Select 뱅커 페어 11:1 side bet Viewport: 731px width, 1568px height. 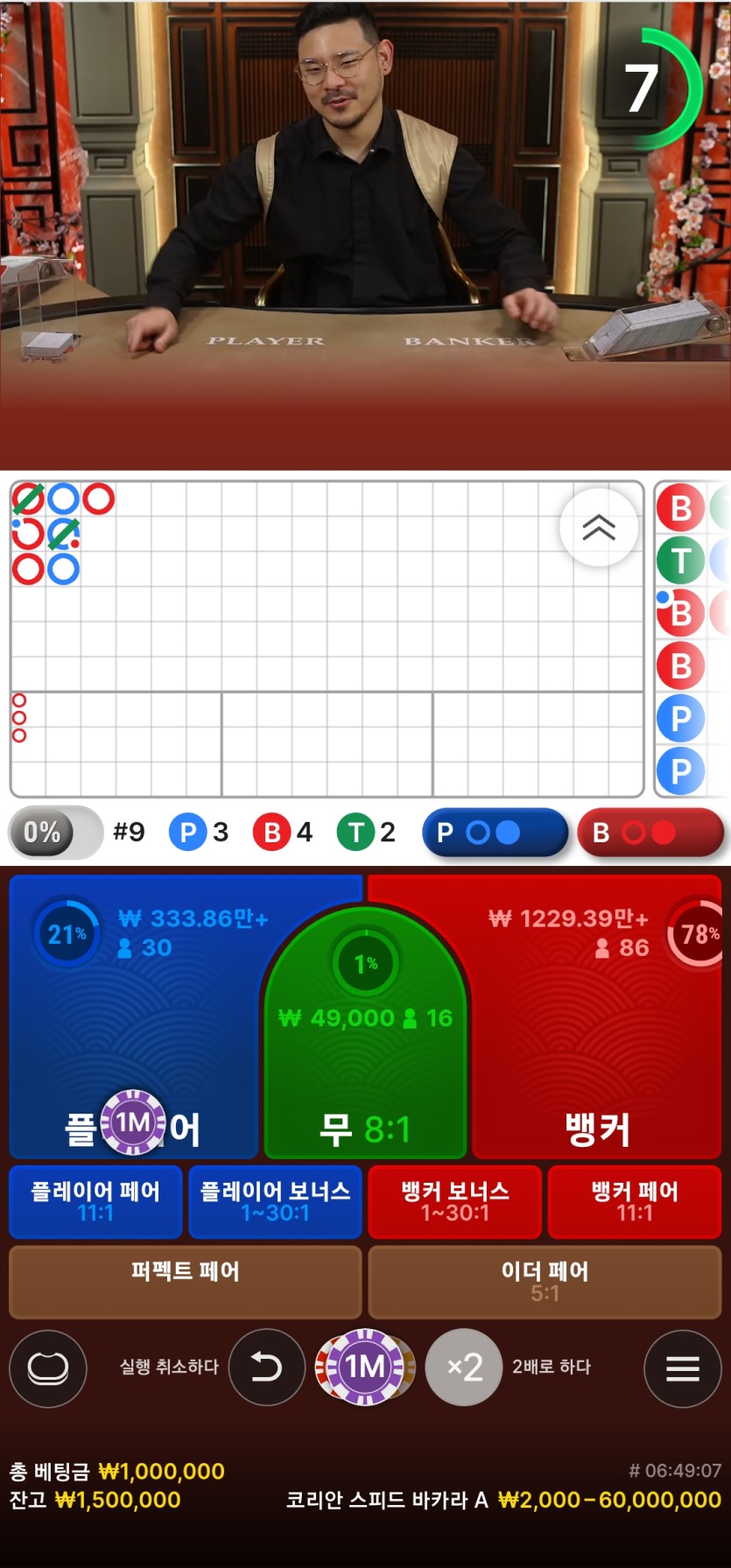coord(635,1201)
